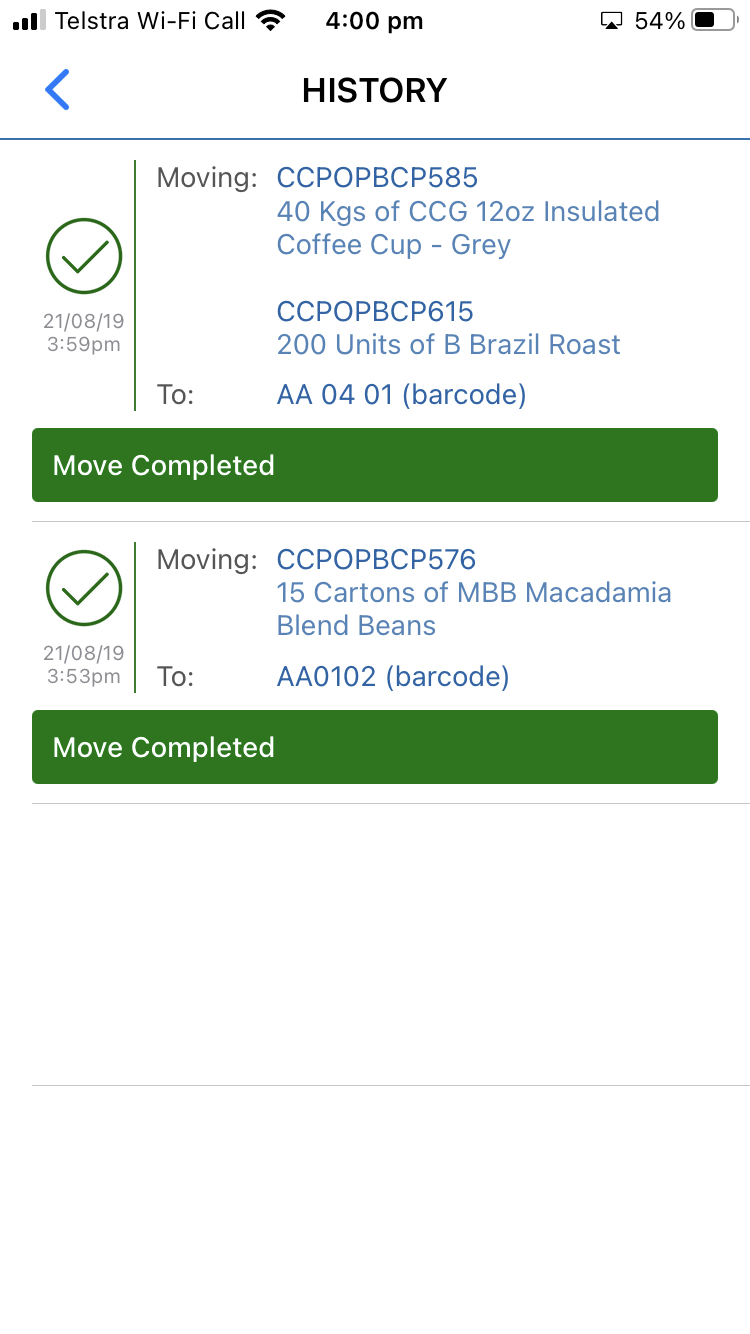750x1334 pixels.
Task: Open product CCPOPBCP615 details
Action: tap(375, 311)
